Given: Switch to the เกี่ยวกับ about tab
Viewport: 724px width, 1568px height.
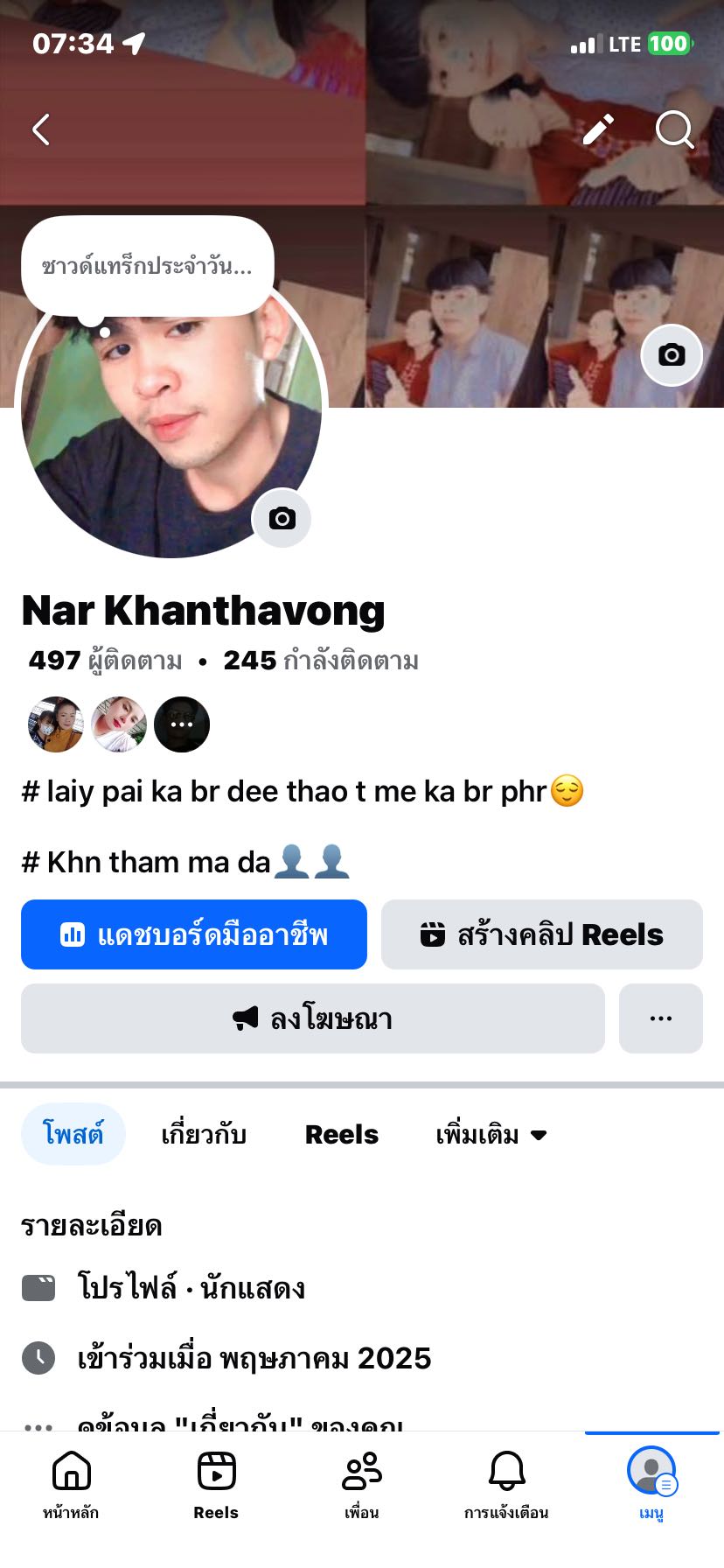Looking at the screenshot, I should pyautogui.click(x=204, y=1135).
